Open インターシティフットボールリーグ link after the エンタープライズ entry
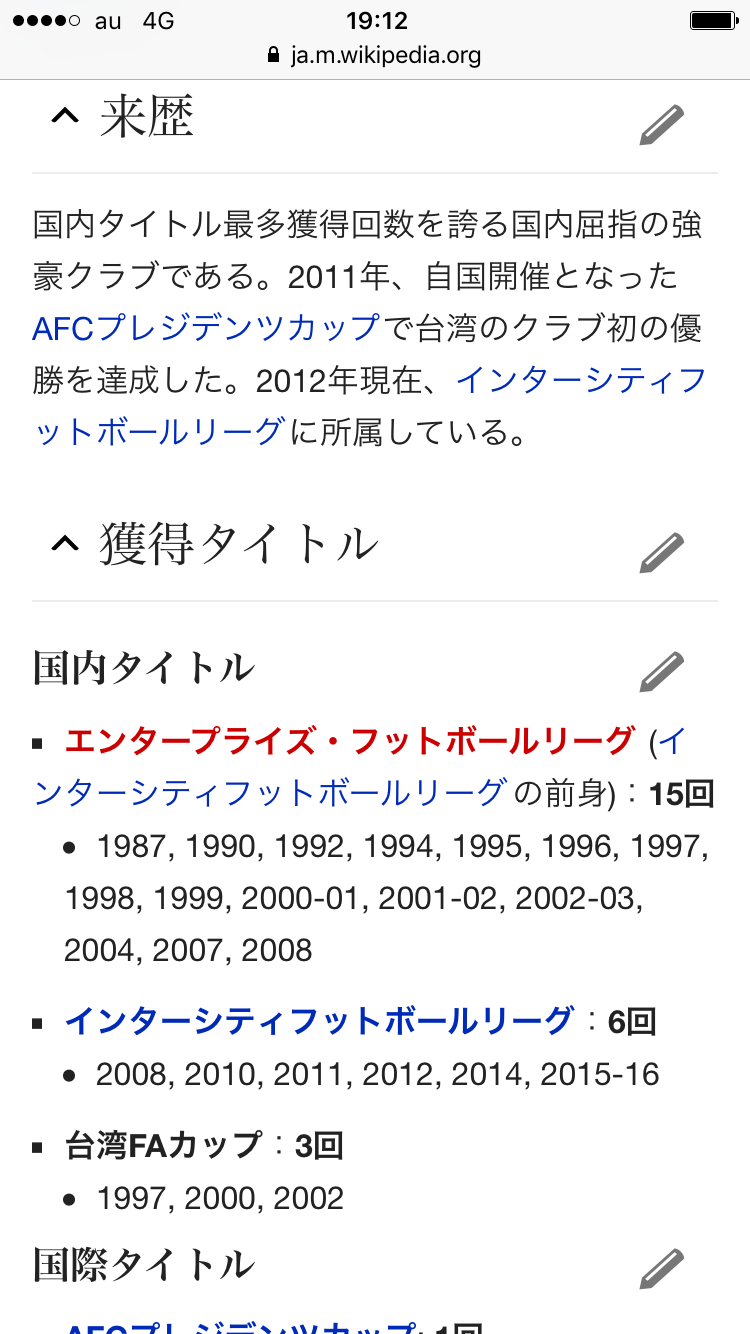750x1334 pixels. [x=270, y=793]
